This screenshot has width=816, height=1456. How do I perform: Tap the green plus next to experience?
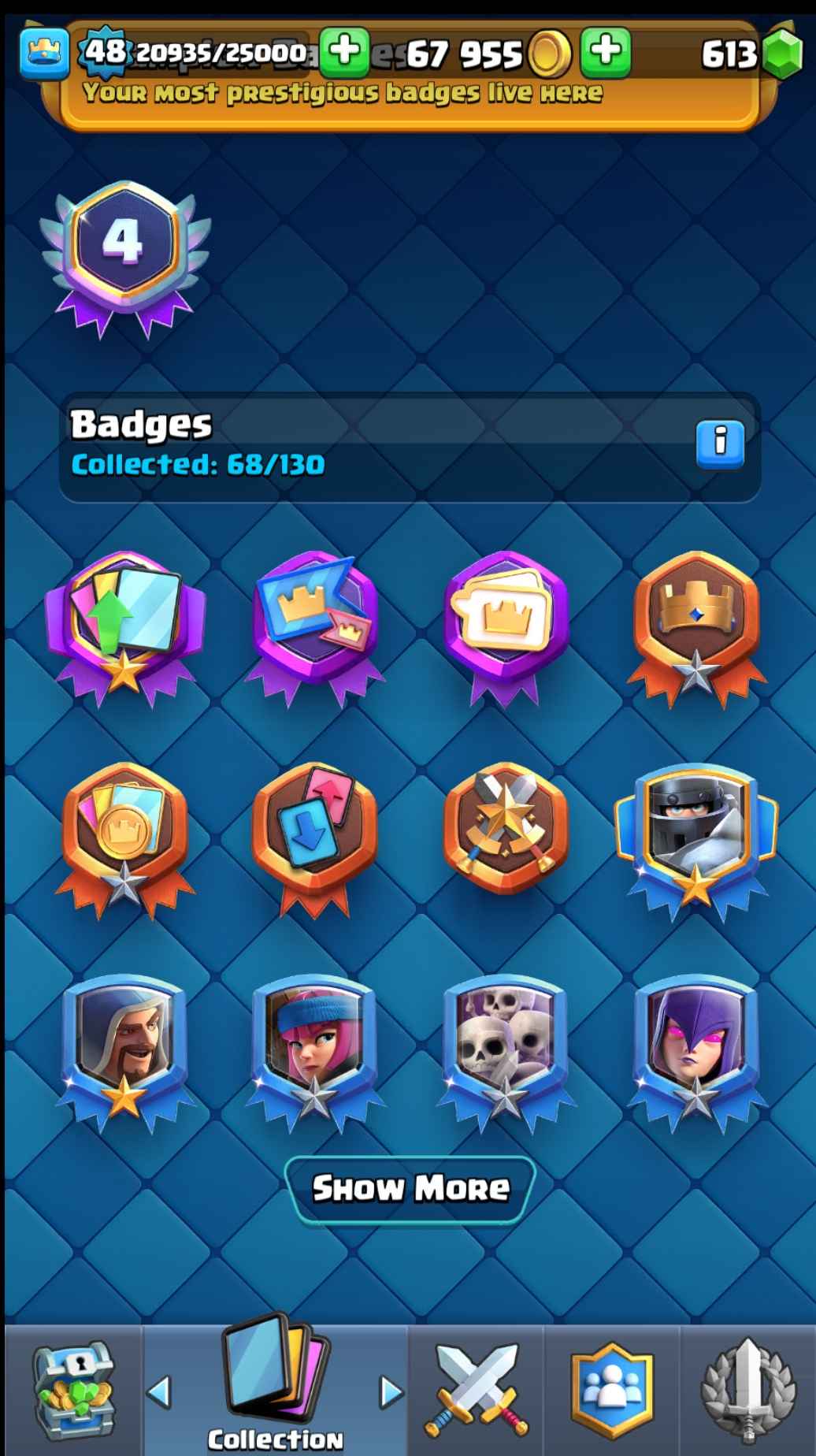(344, 52)
